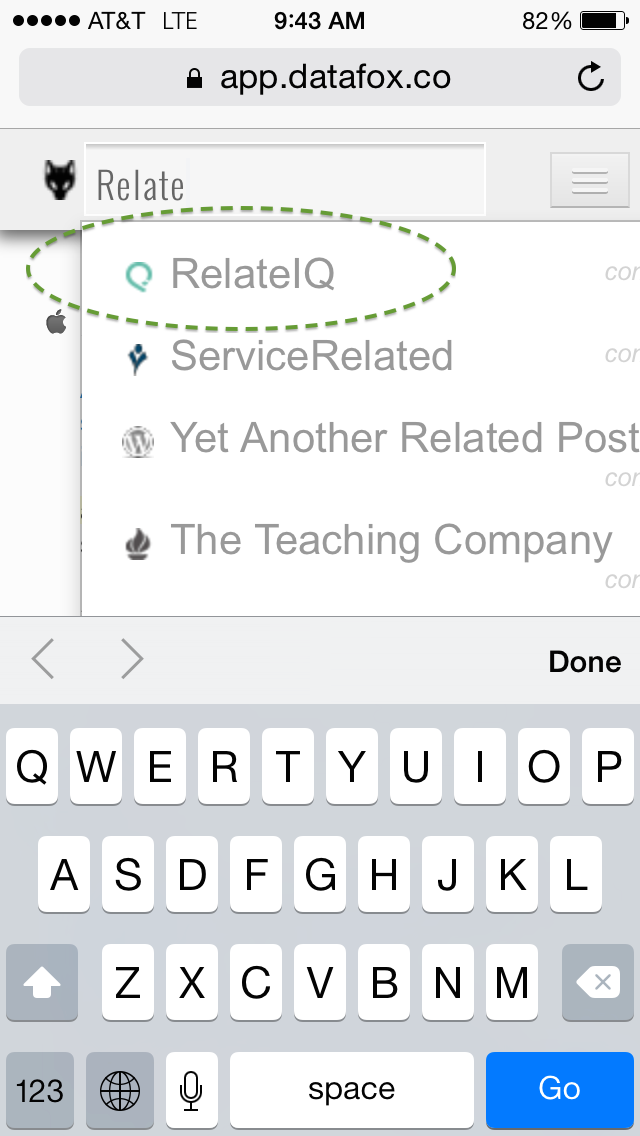Tap the DataFox fox logo

coord(59,181)
